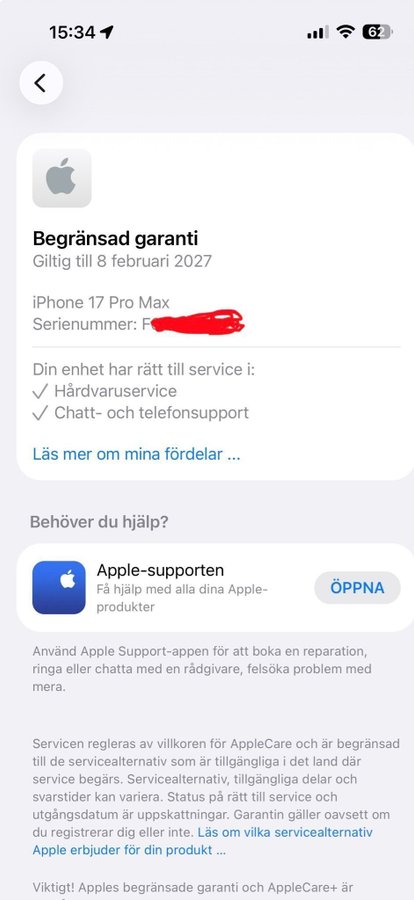414x900 pixels.
Task: Open the Apple-supporten app card
Action: coord(215,588)
